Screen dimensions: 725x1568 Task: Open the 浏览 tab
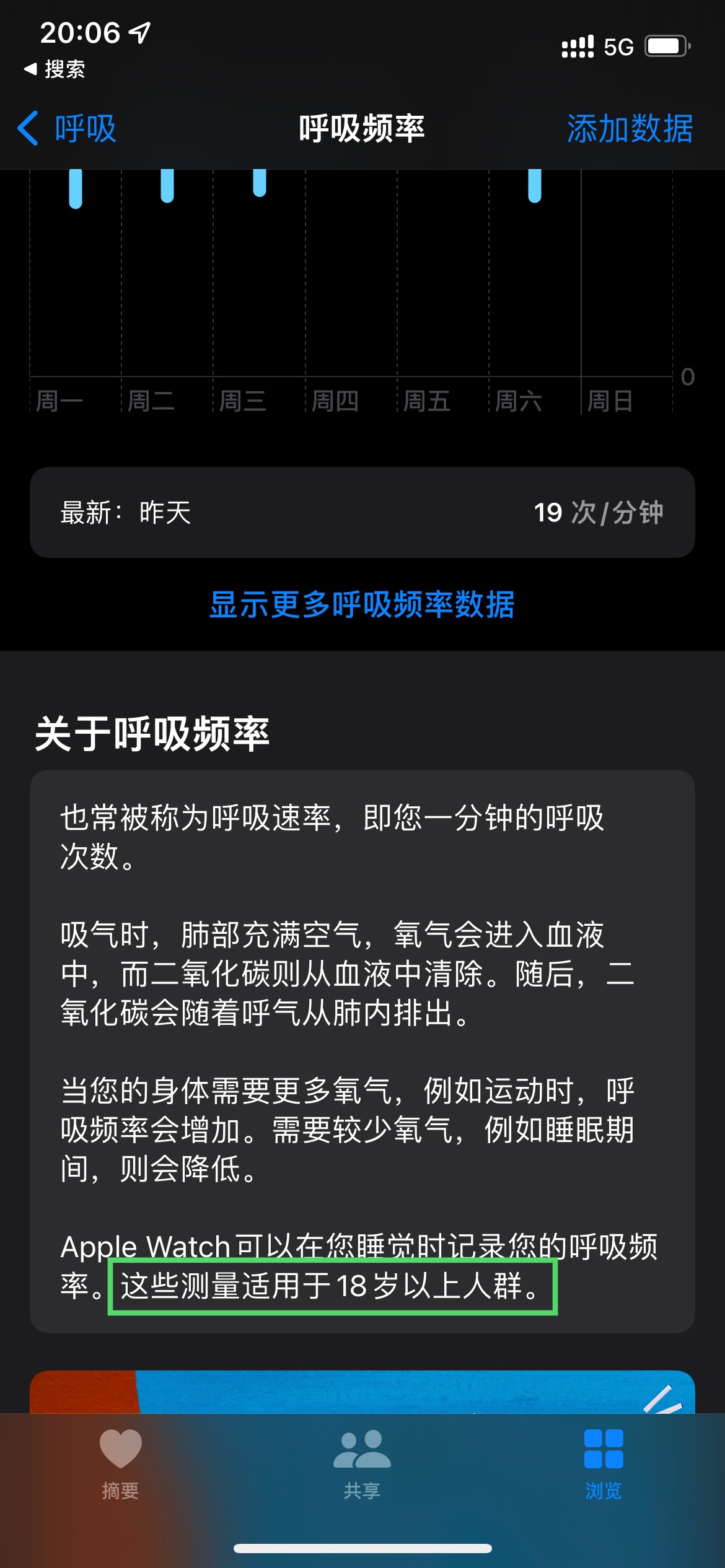603,1463
